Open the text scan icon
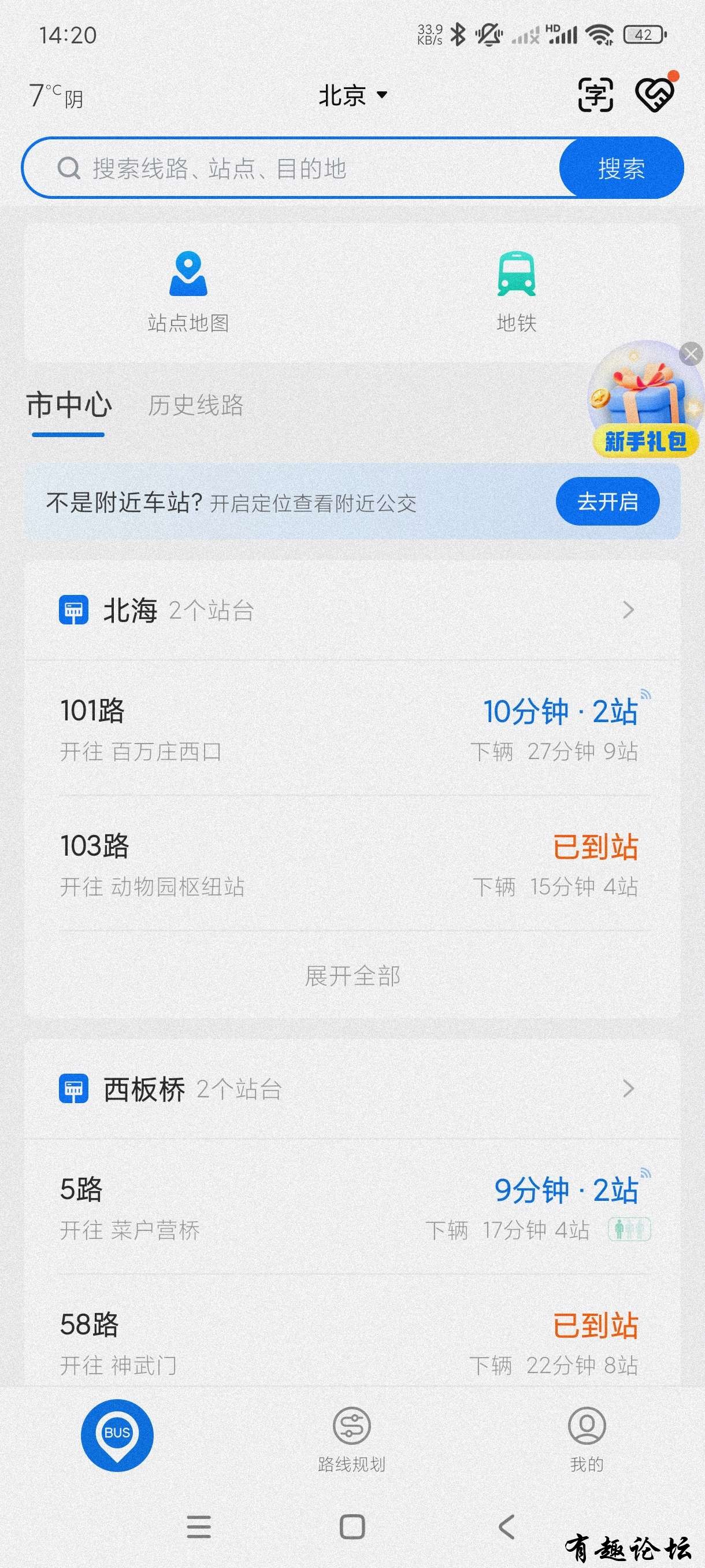 [595, 95]
